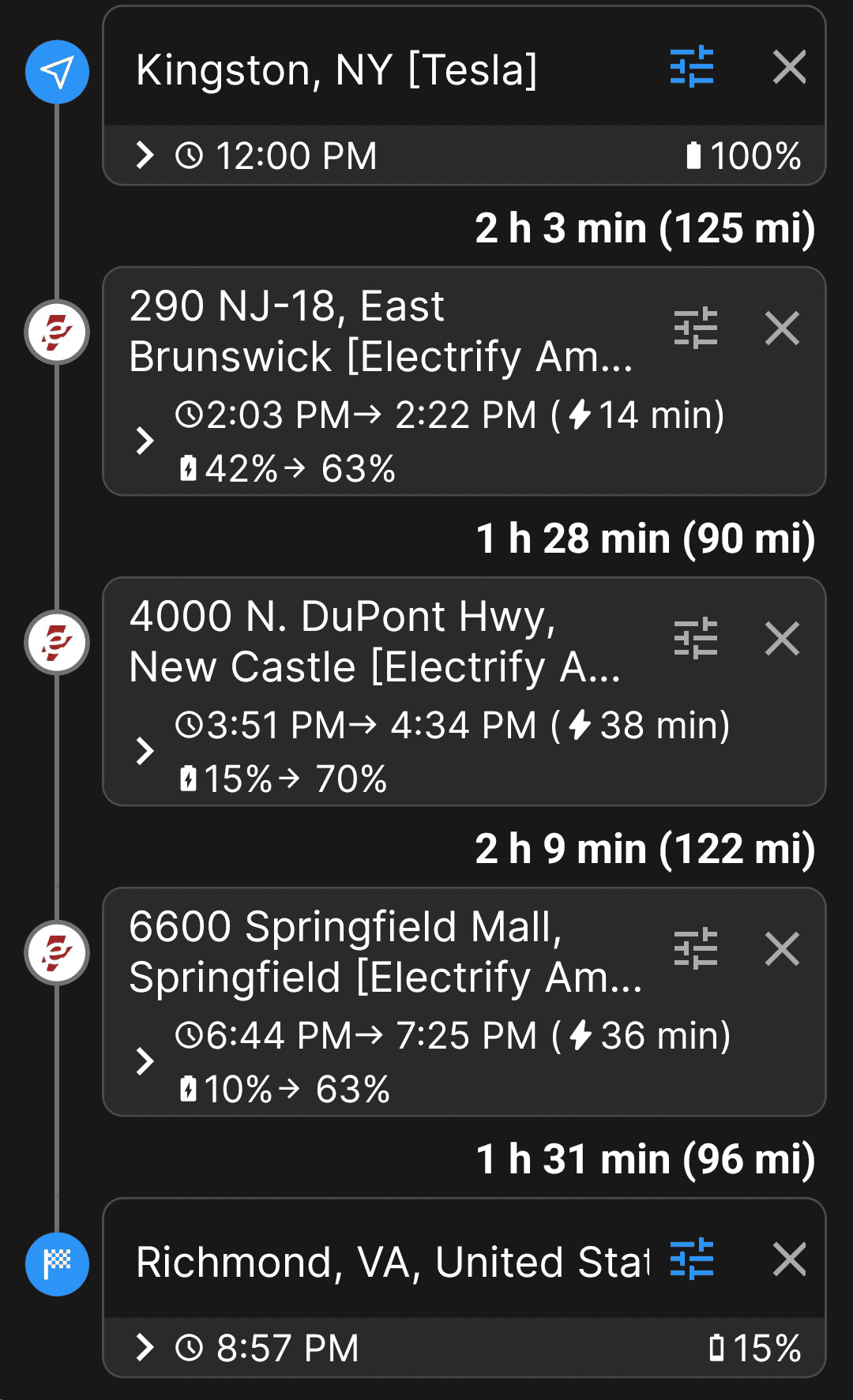853x1400 pixels.
Task: Open settings sliders for Kingston, NY start
Action: 692,67
